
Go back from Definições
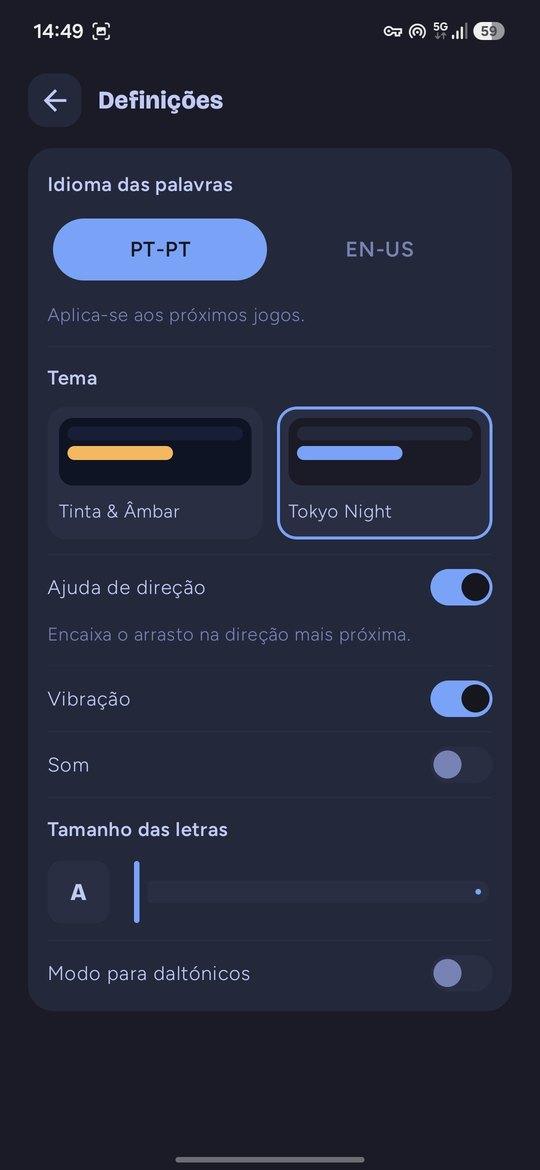(54, 100)
